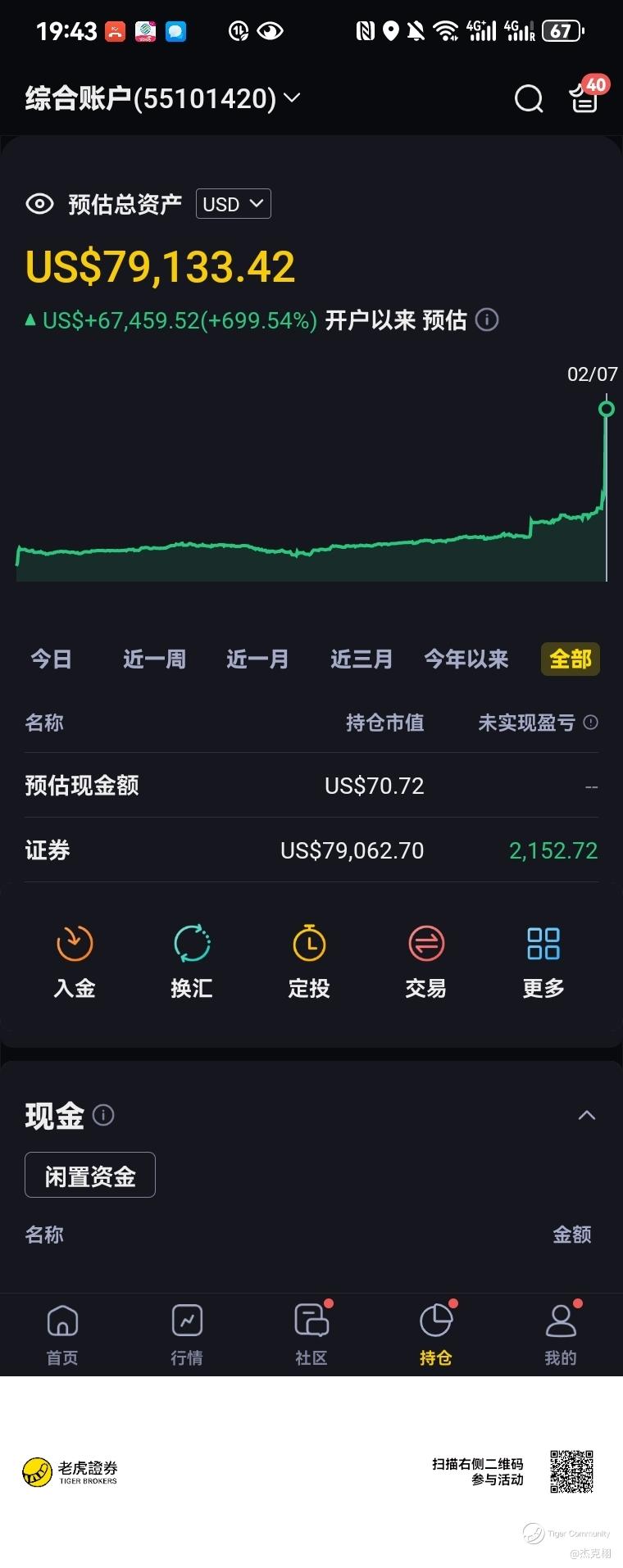Switch to 近一周 range
Image resolution: width=623 pixels, height=1568 pixels.
(x=154, y=659)
